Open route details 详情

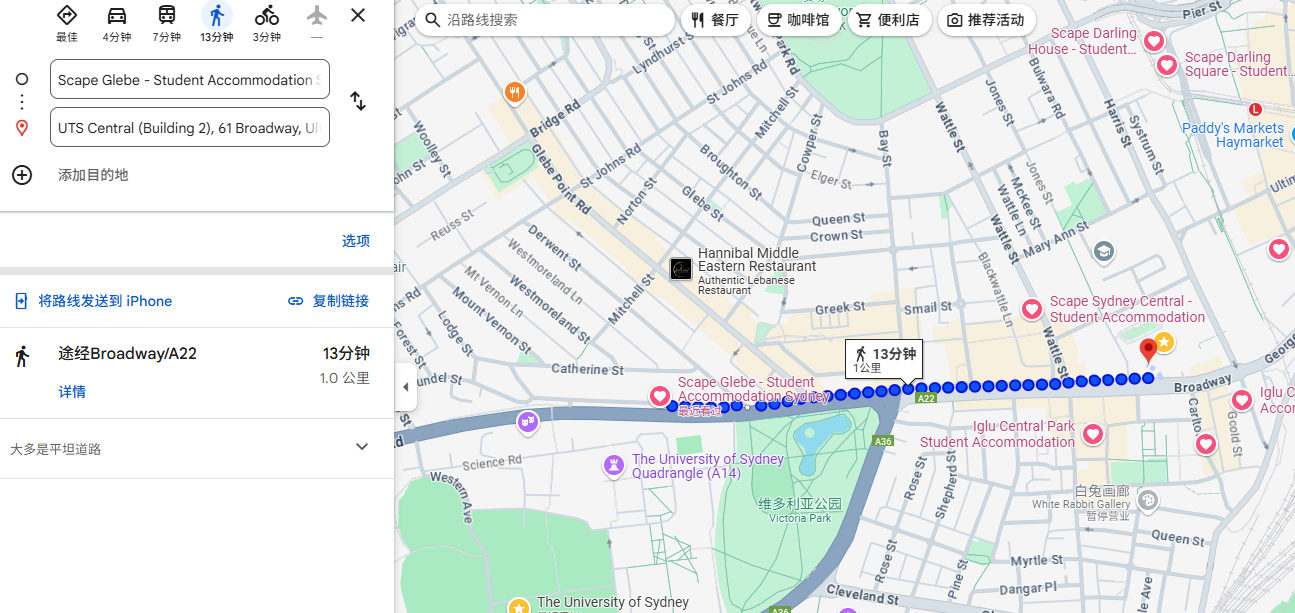72,392
